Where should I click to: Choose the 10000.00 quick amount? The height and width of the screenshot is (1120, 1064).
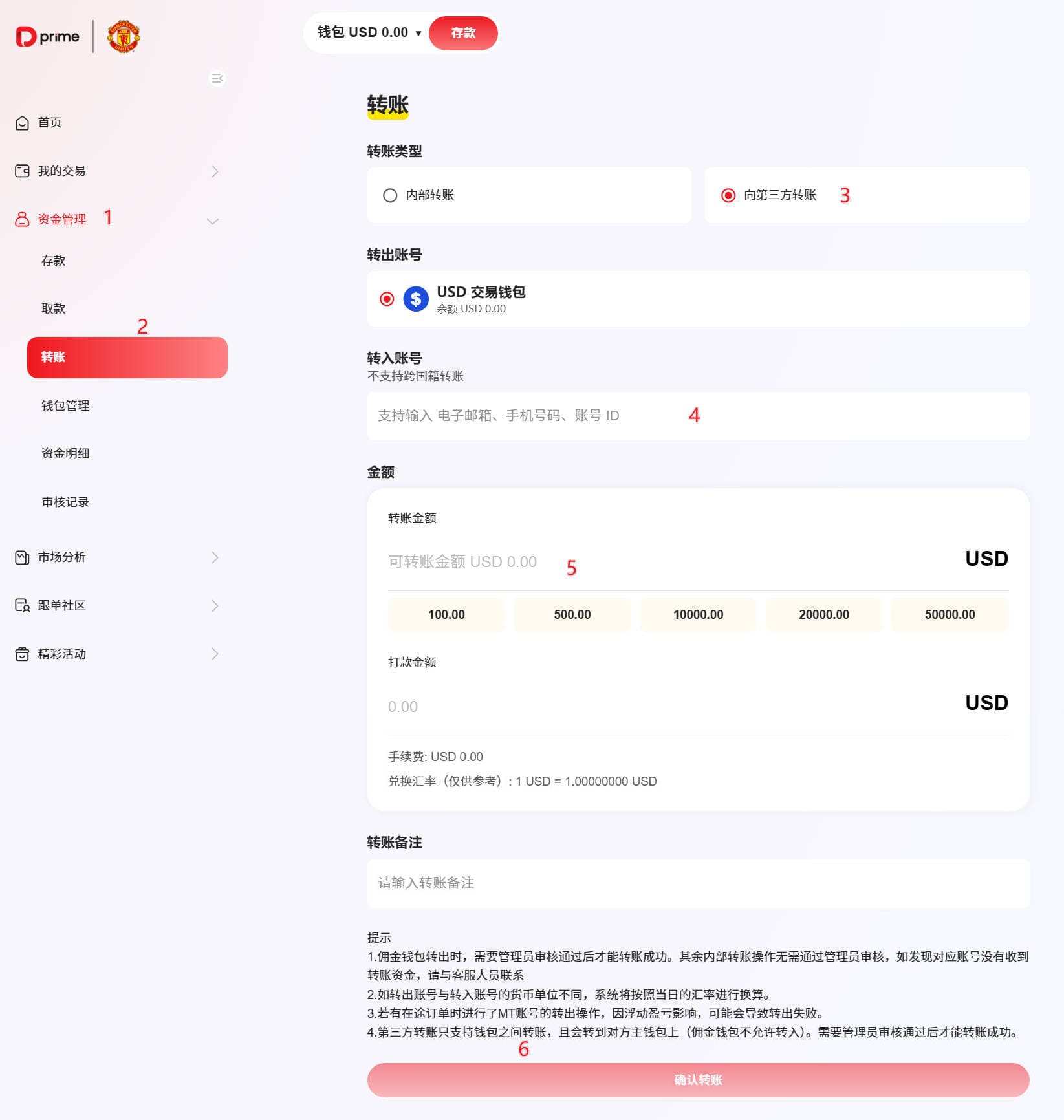click(698, 614)
